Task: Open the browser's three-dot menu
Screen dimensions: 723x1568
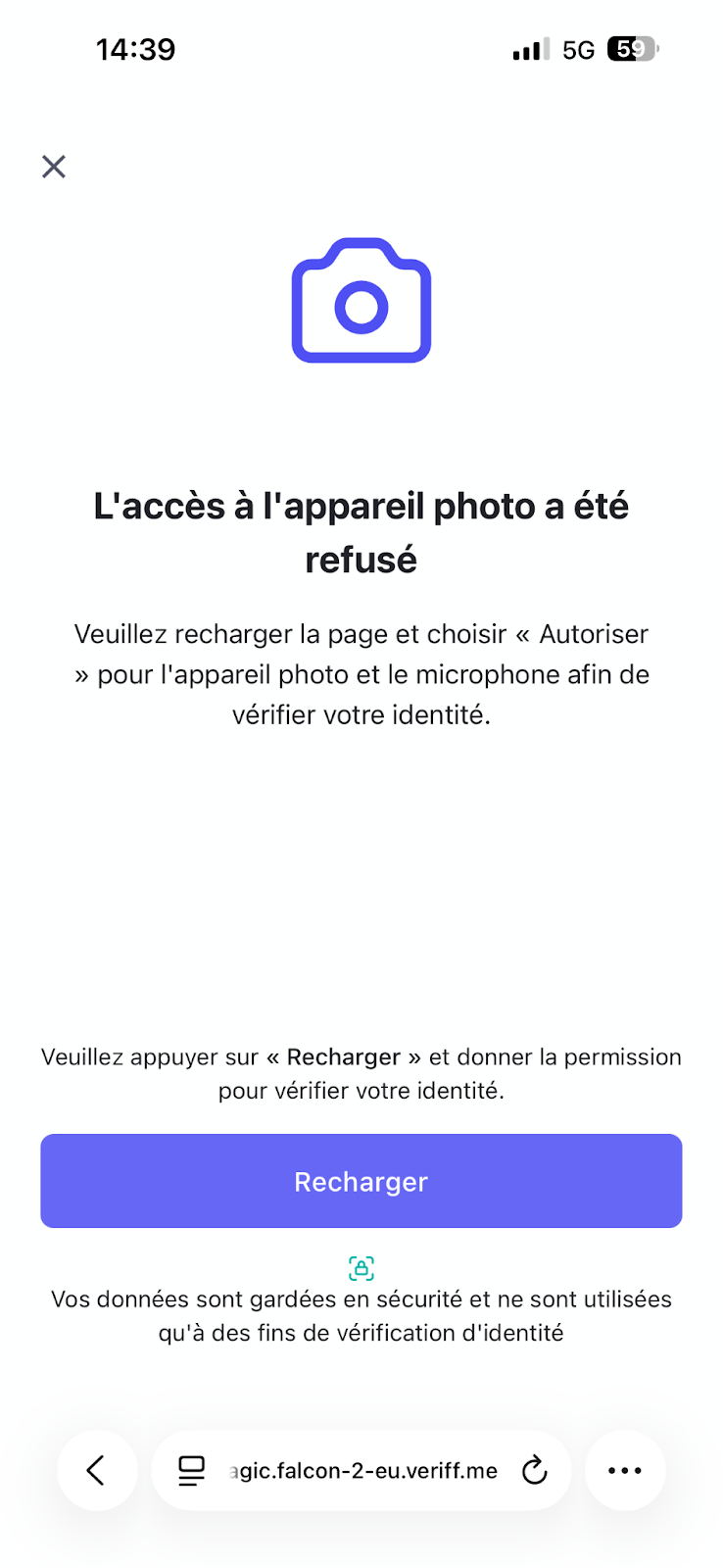Action: tap(625, 1470)
